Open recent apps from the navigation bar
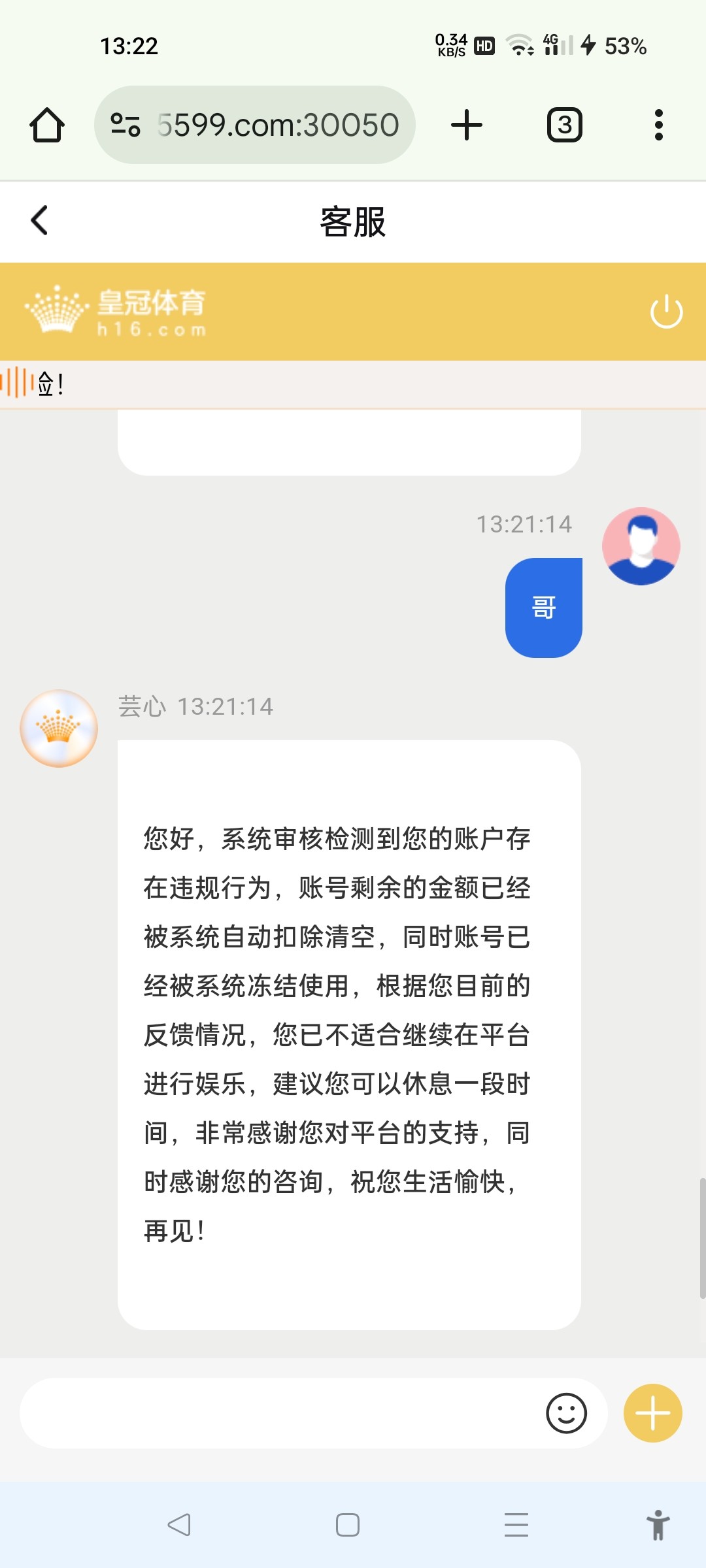 click(516, 1525)
